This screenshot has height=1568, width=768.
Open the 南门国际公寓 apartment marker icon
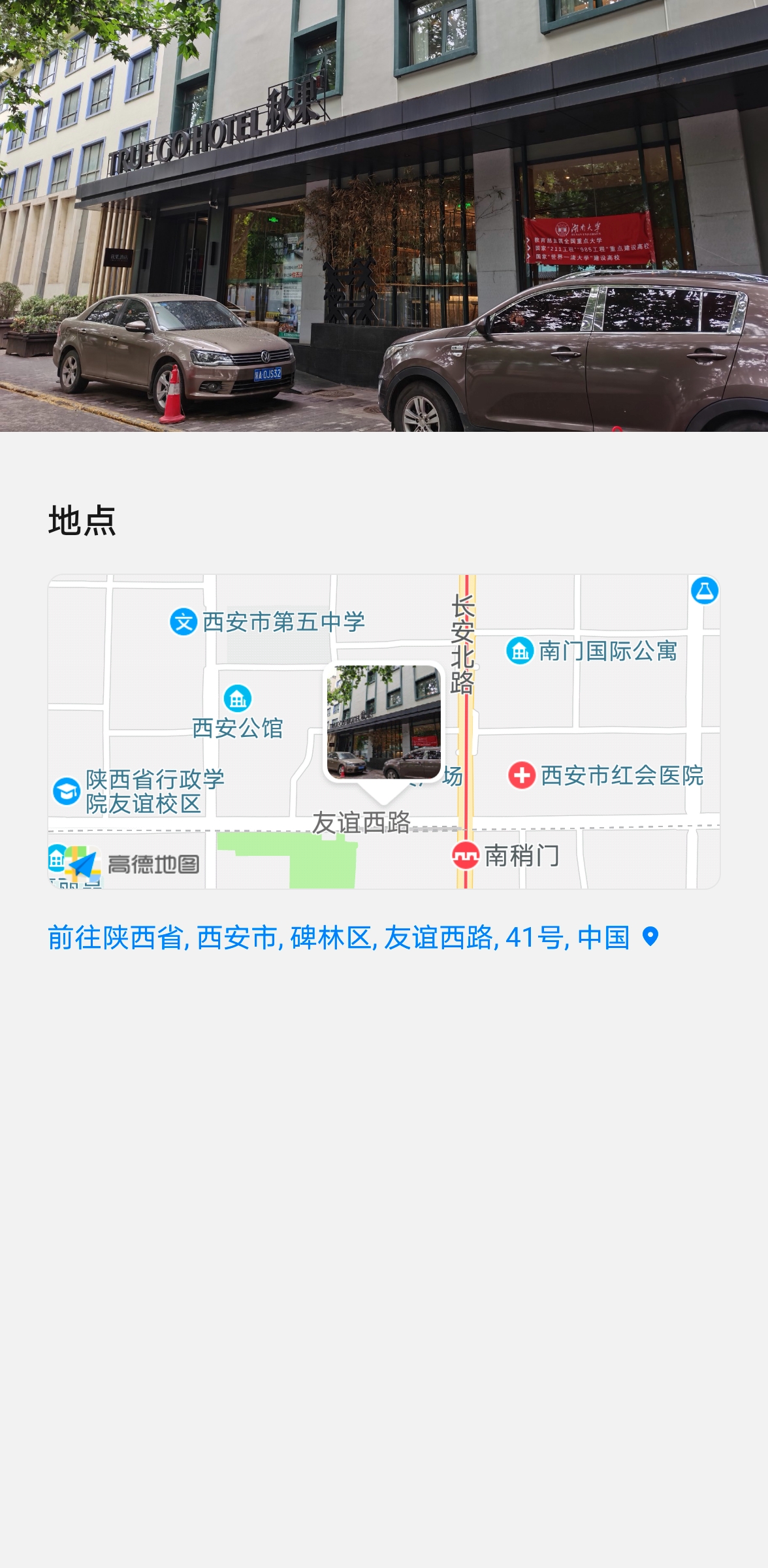[x=520, y=652]
